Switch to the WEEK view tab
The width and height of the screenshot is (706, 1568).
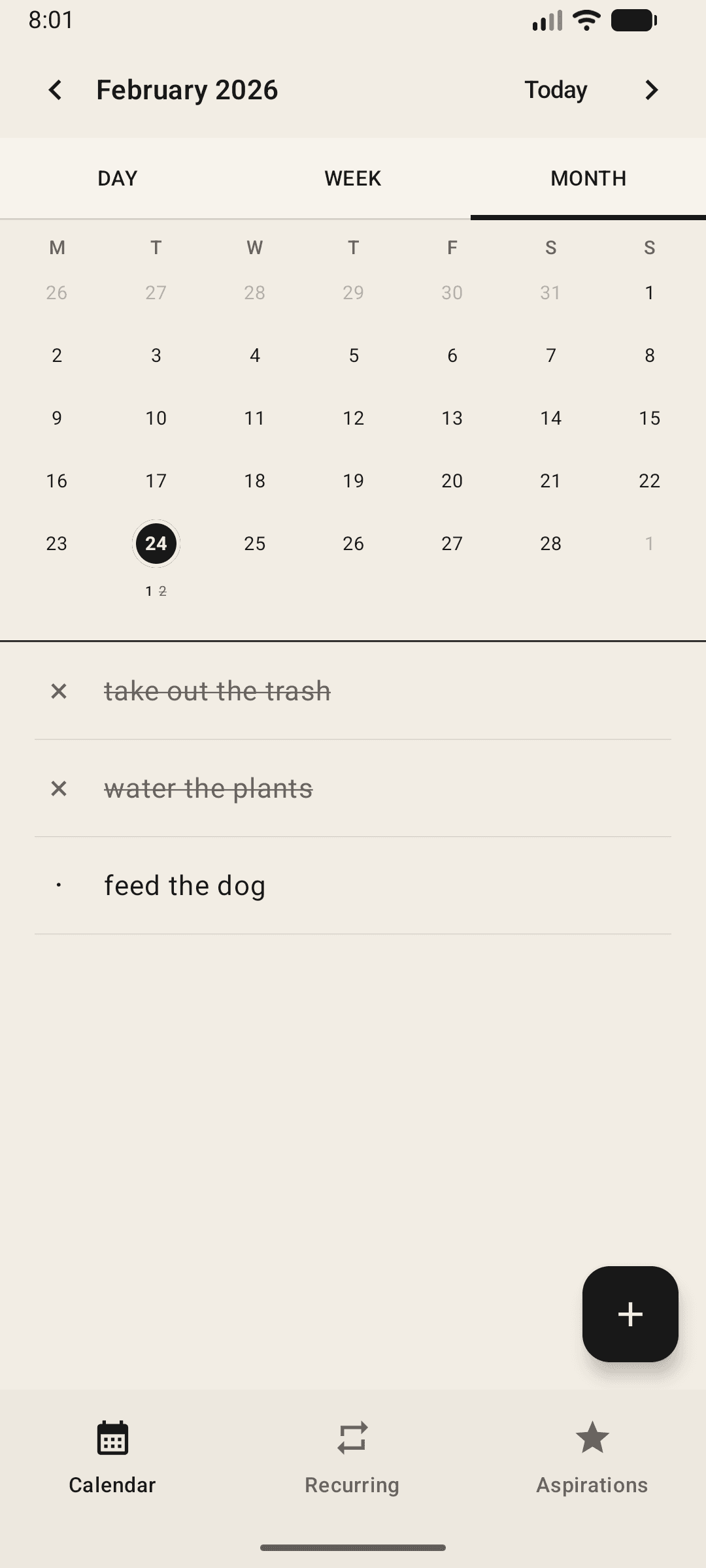pos(352,178)
